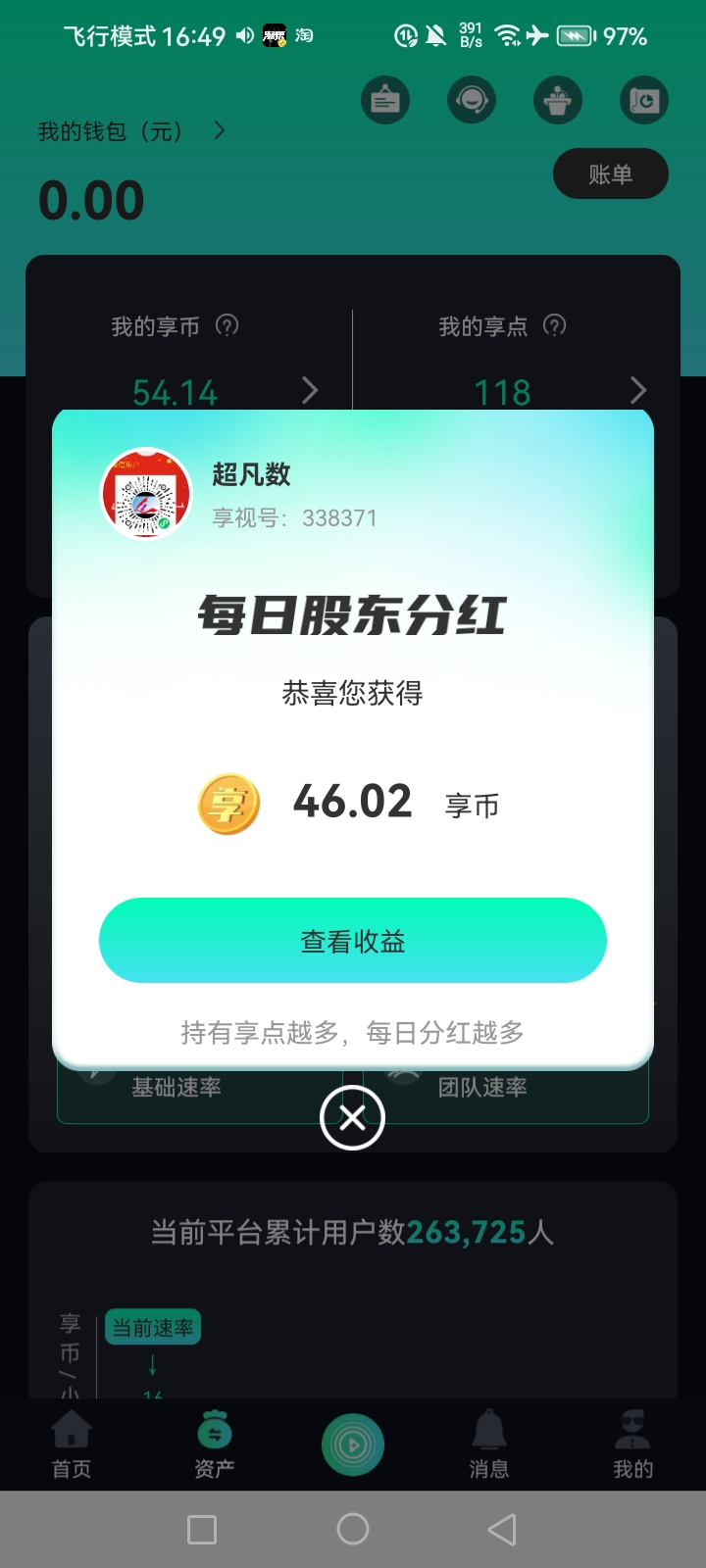Image resolution: width=706 pixels, height=1568 pixels.
Task: Open the center video play tab
Action: [x=353, y=1445]
